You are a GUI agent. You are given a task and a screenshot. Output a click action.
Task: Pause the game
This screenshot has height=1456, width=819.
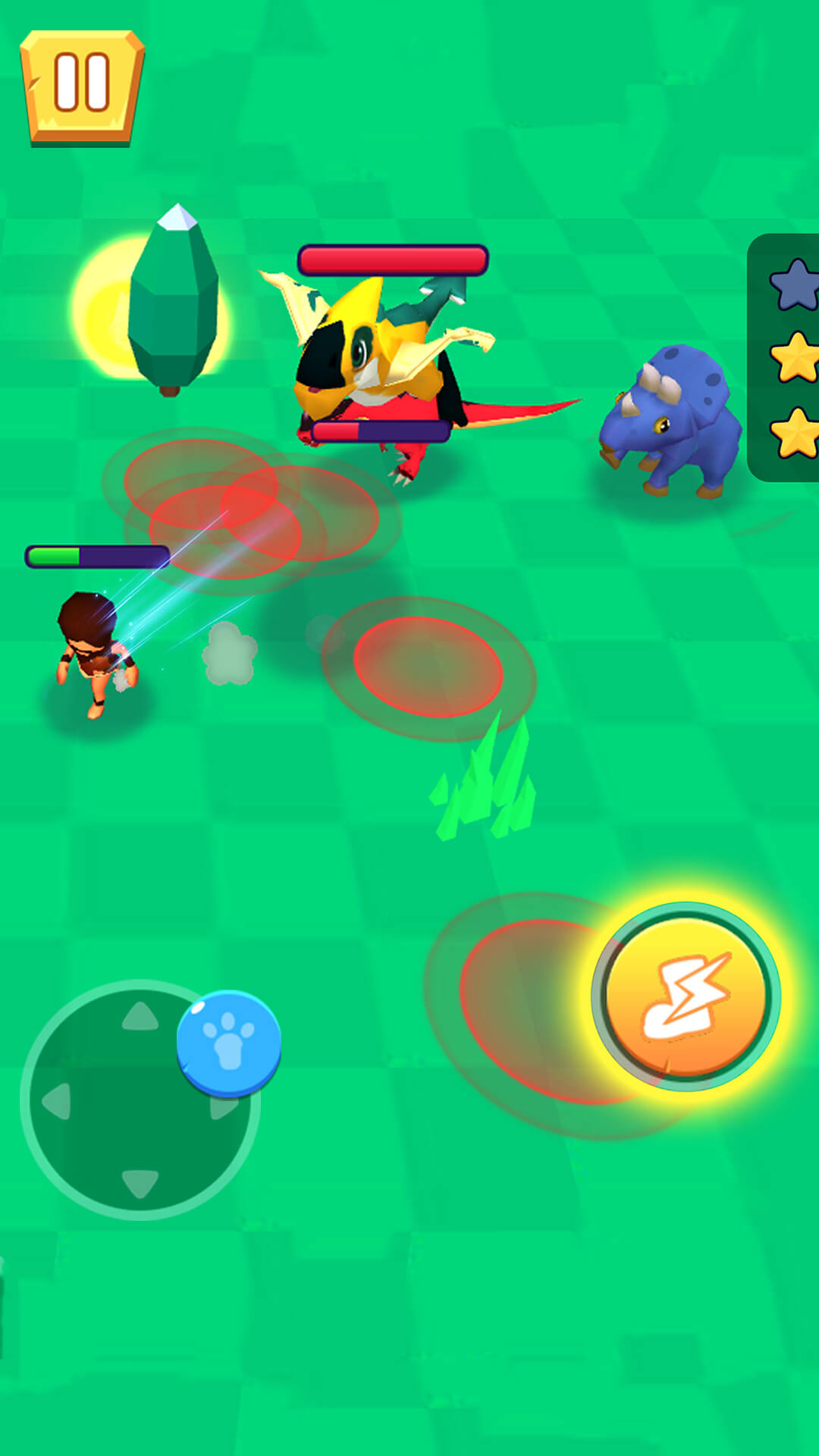(82, 87)
